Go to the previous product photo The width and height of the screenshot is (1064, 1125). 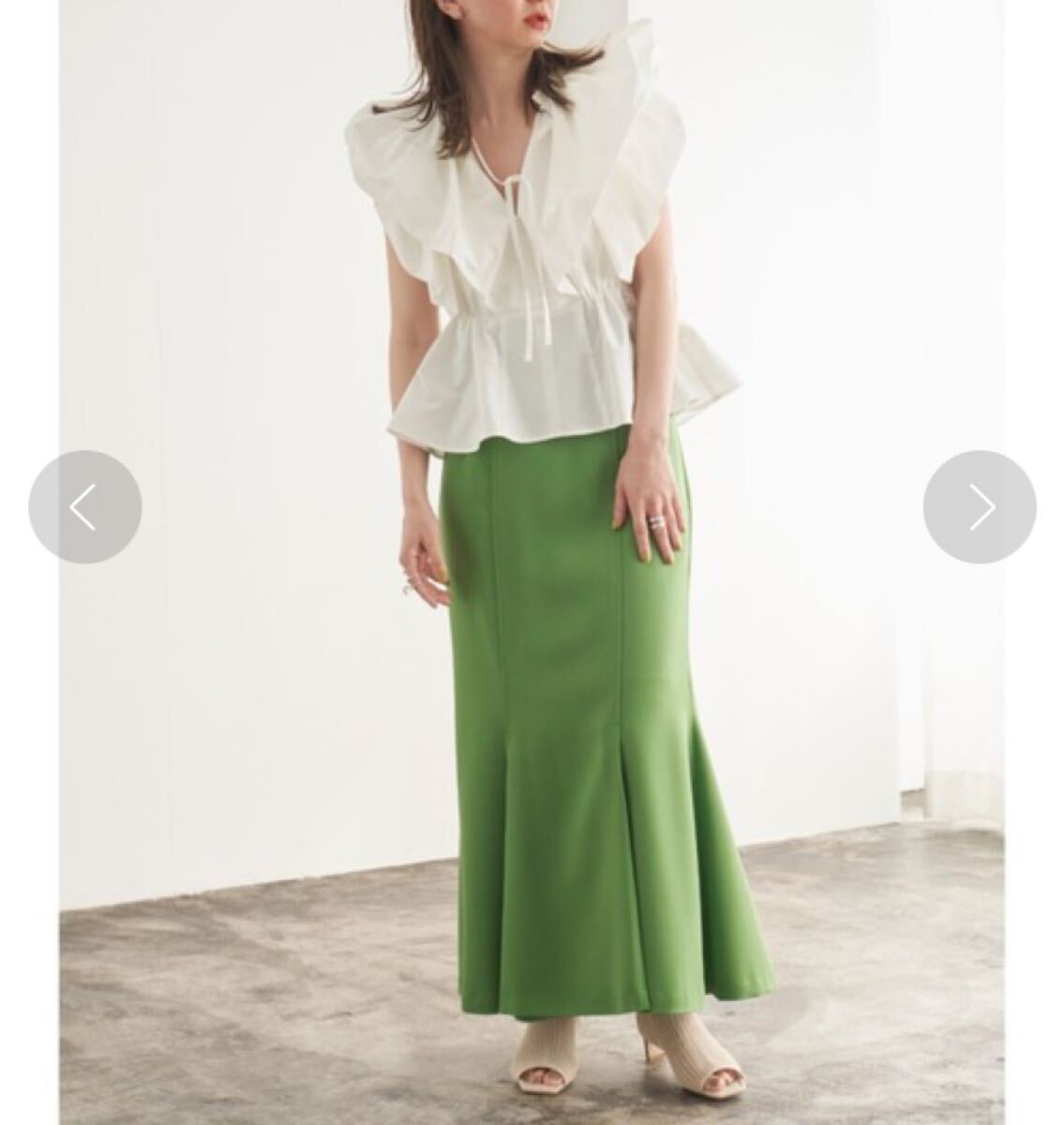[84, 507]
